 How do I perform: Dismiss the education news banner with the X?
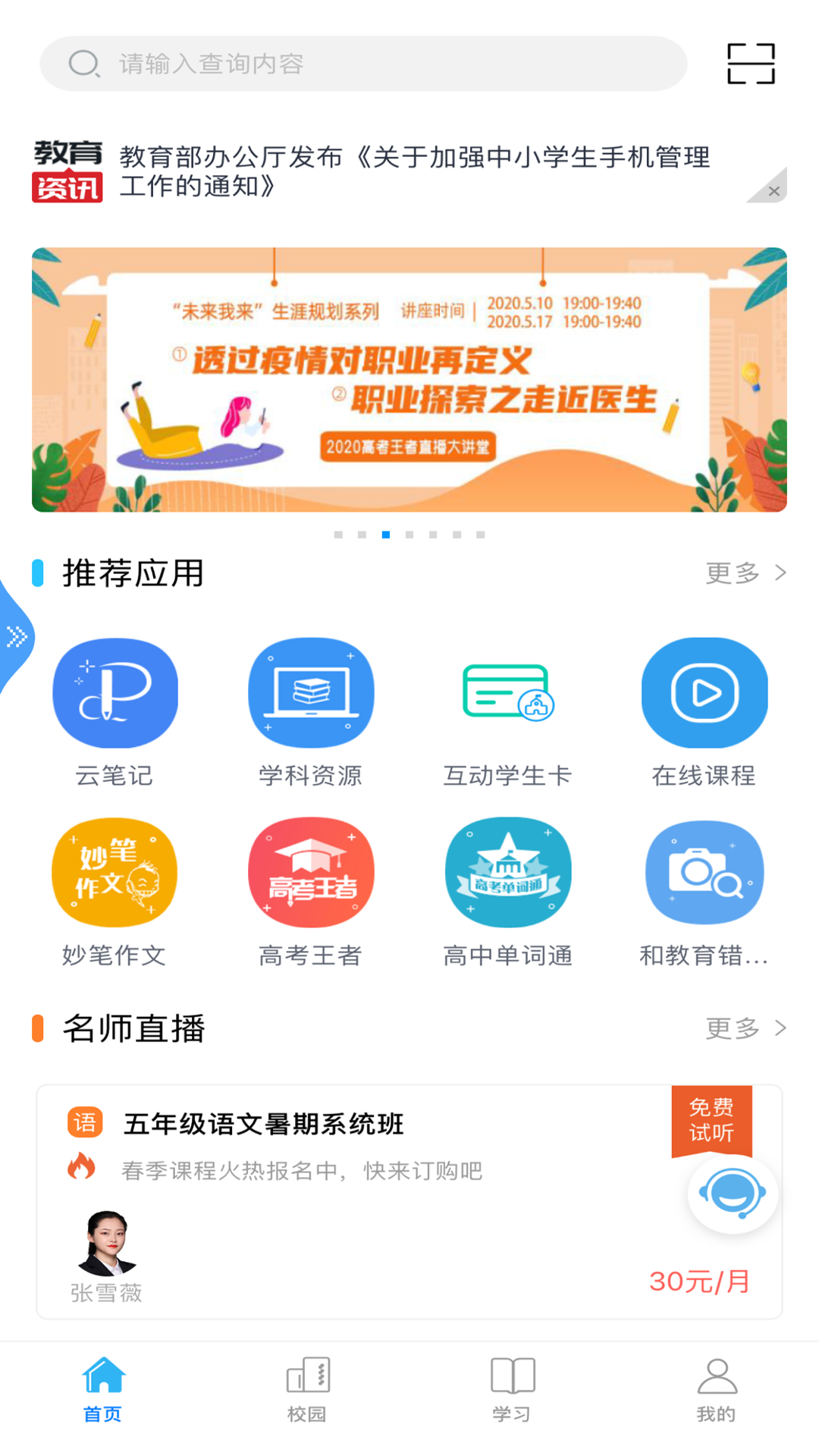coord(773,191)
